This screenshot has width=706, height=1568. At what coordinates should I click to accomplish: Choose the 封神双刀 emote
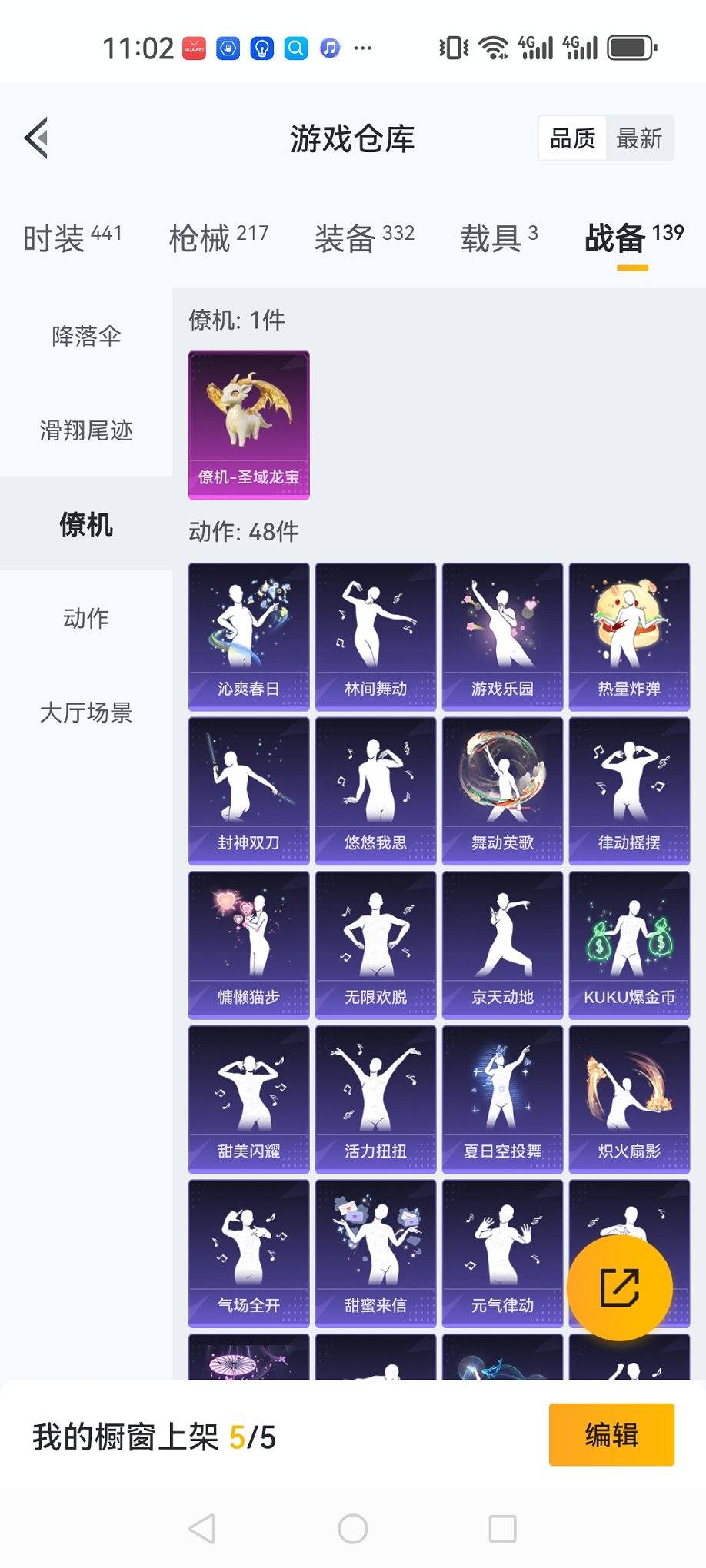coord(248,788)
